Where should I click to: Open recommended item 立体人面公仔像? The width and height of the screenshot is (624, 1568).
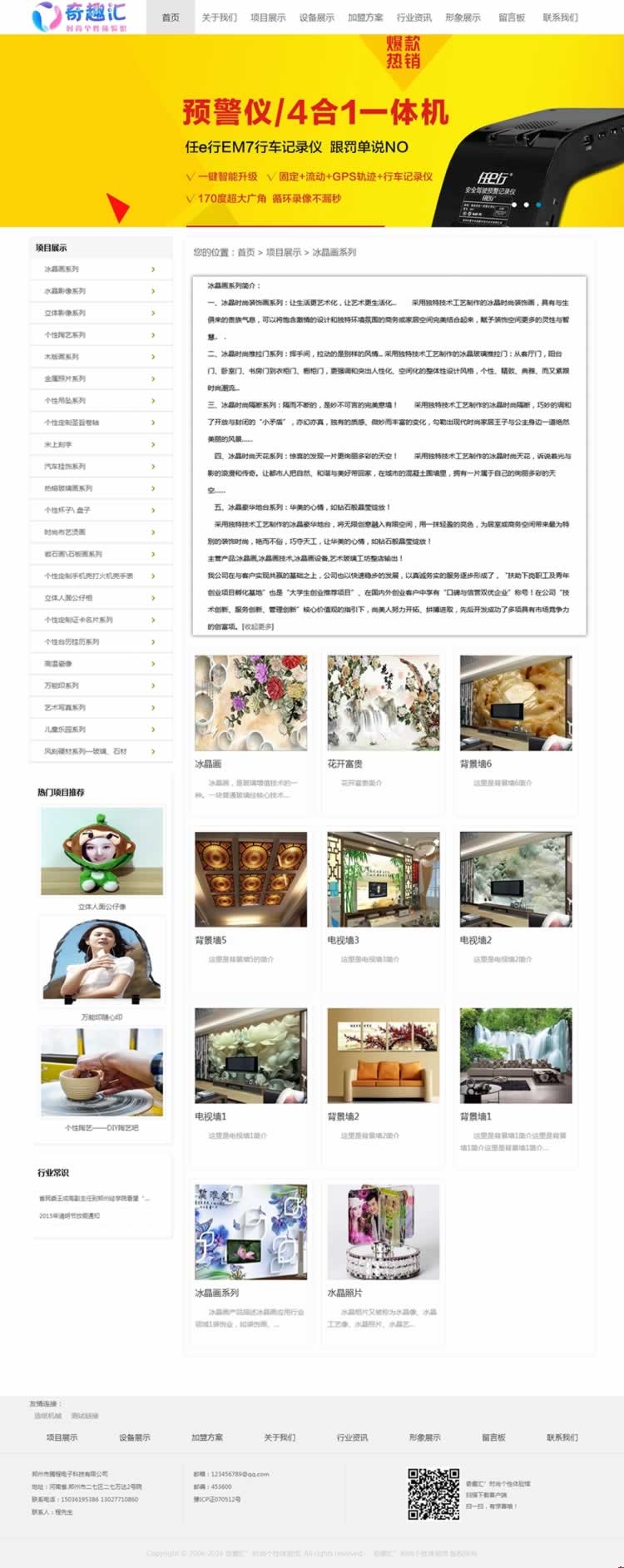pyautogui.click(x=102, y=851)
